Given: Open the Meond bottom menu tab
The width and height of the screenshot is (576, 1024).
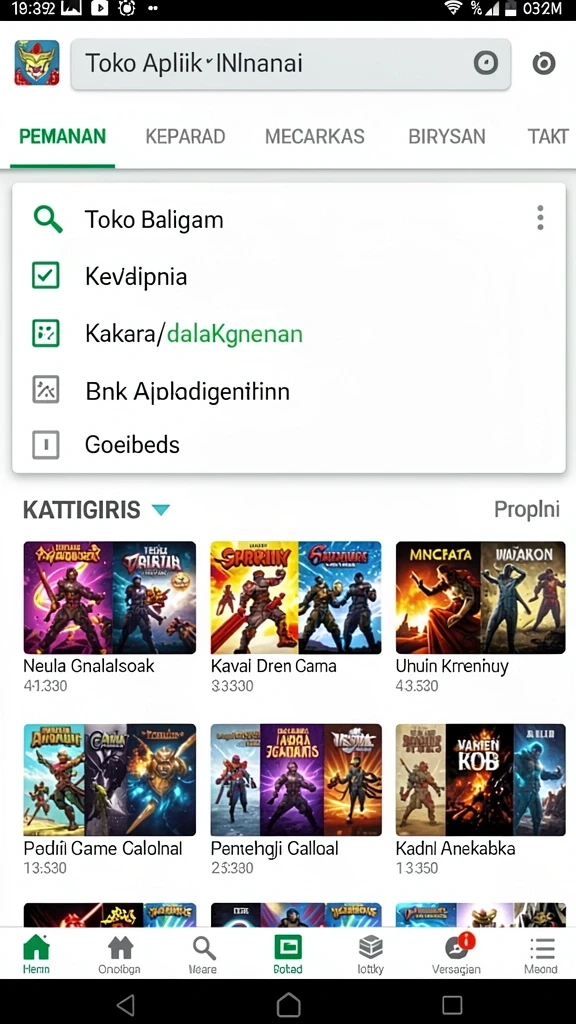Looking at the screenshot, I should 541,953.
